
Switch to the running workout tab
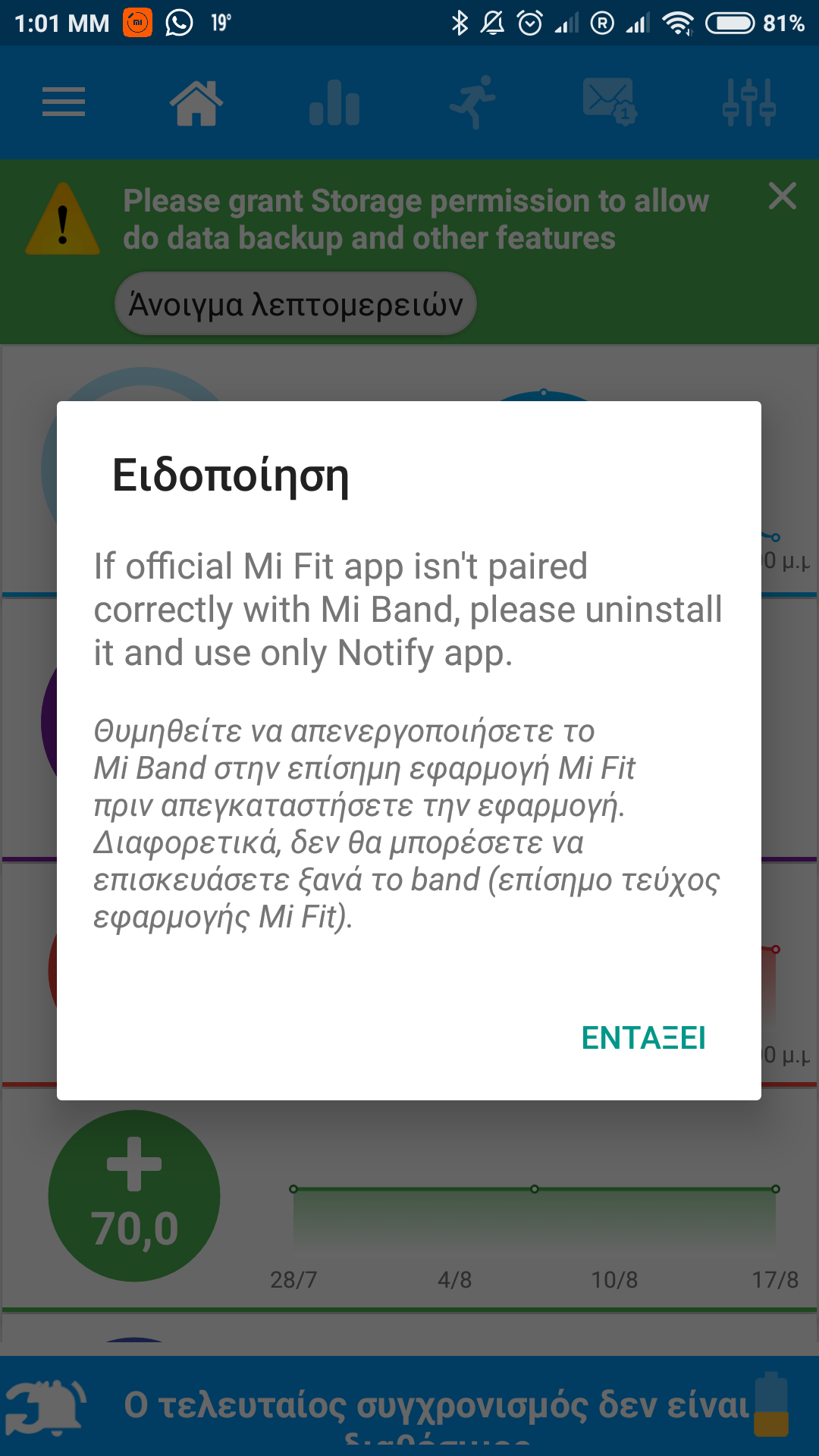[472, 102]
